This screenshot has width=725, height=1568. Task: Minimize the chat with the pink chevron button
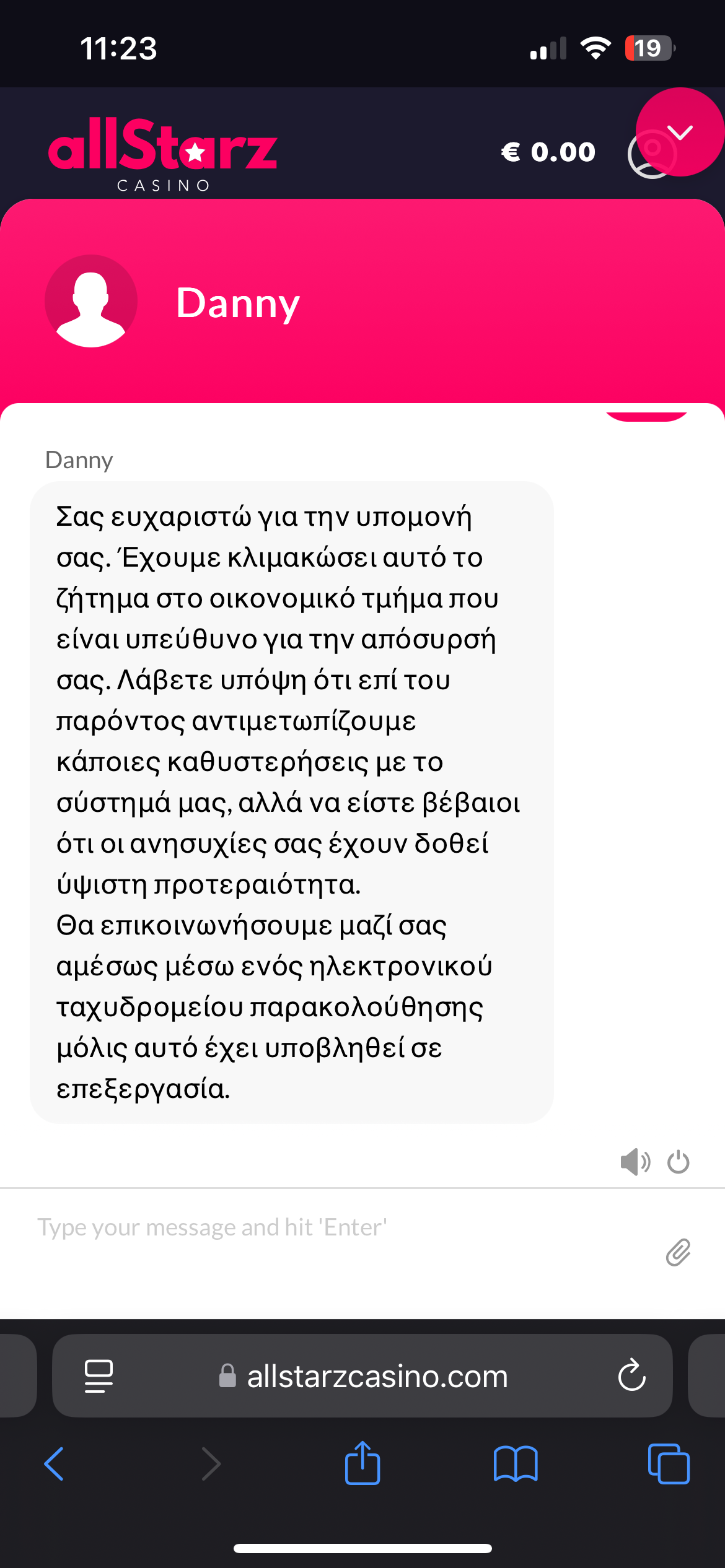[x=680, y=132]
